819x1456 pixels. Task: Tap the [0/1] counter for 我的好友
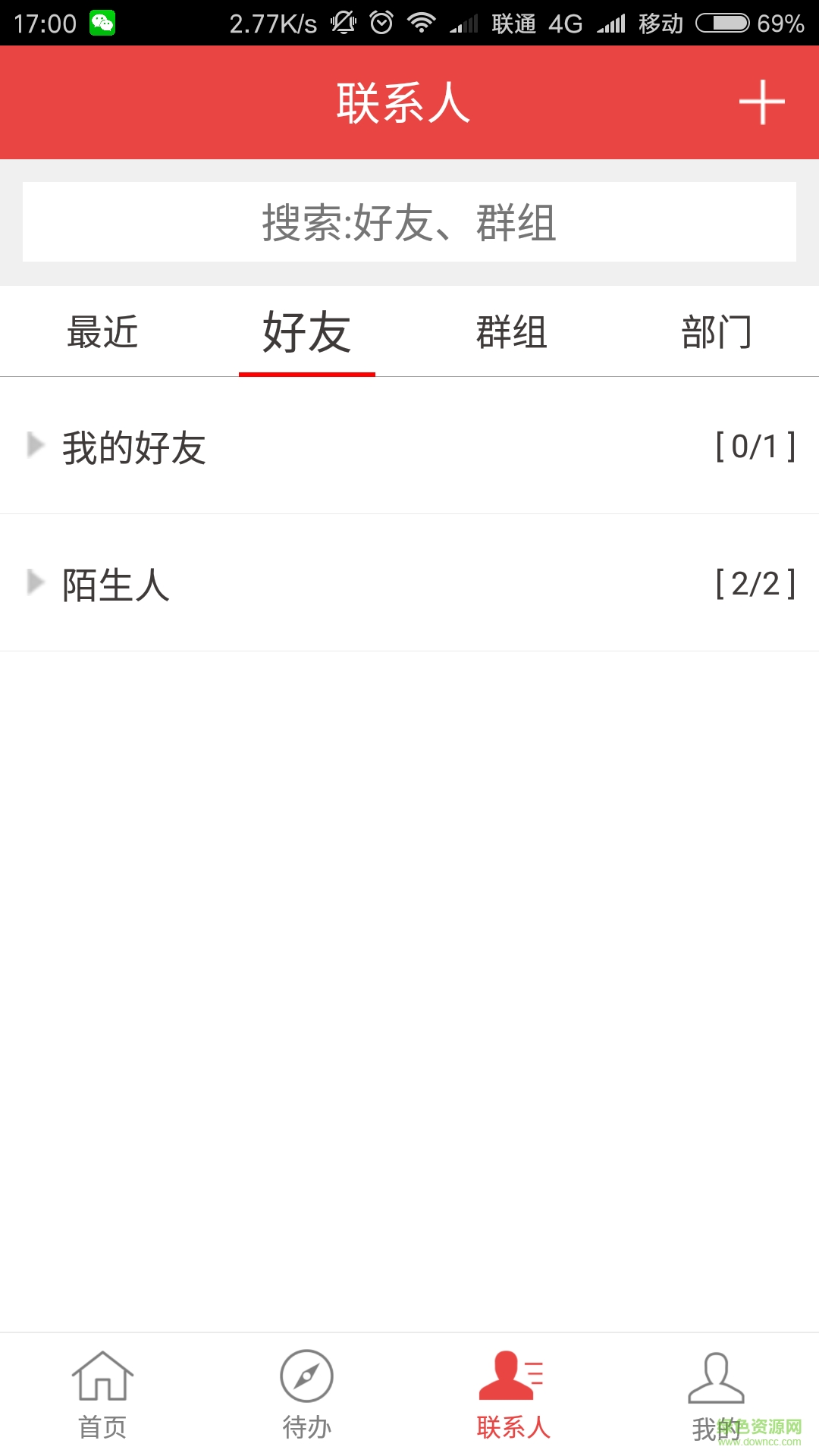755,447
